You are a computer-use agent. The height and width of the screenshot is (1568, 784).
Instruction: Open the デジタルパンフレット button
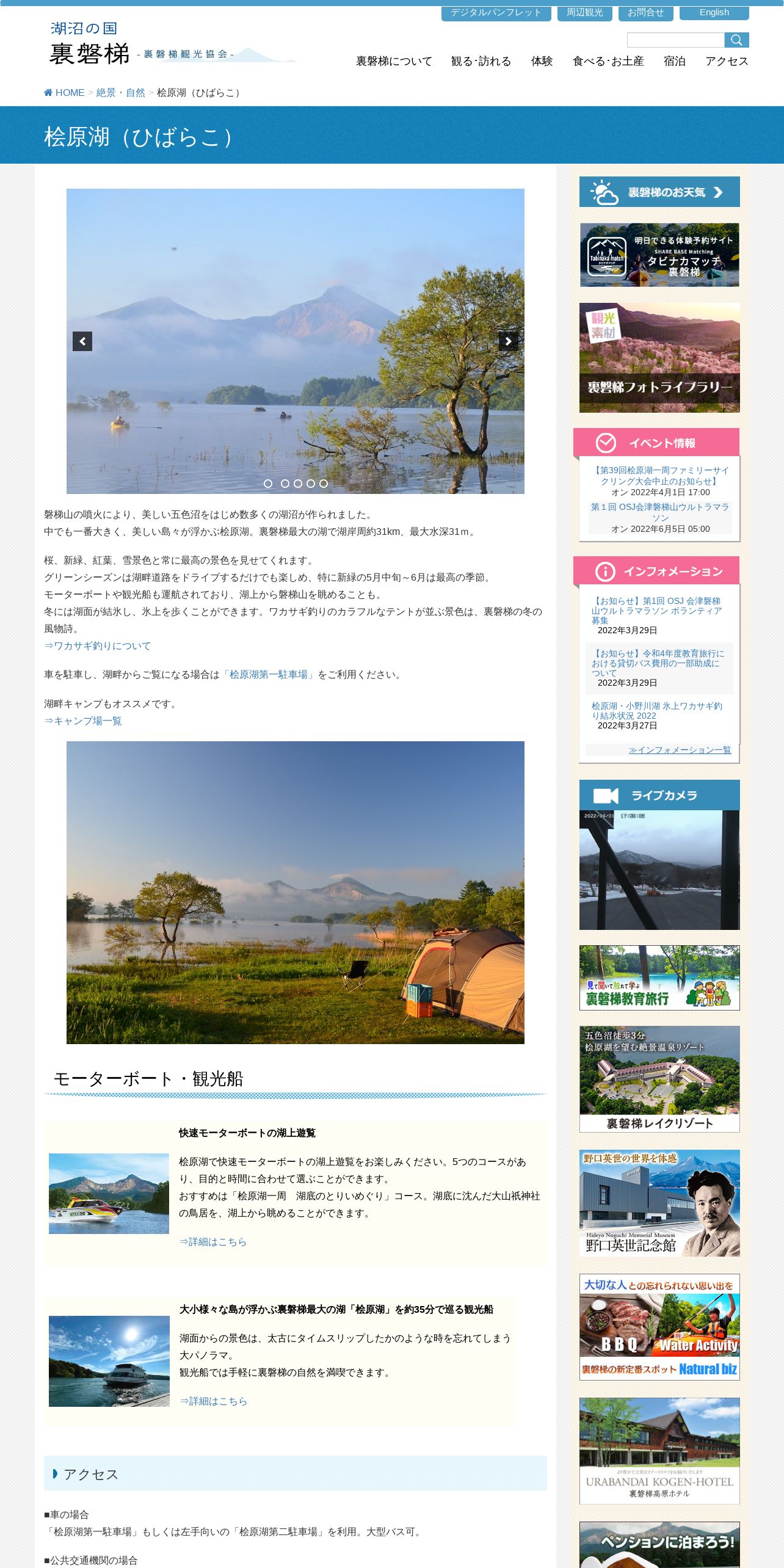[x=496, y=13]
